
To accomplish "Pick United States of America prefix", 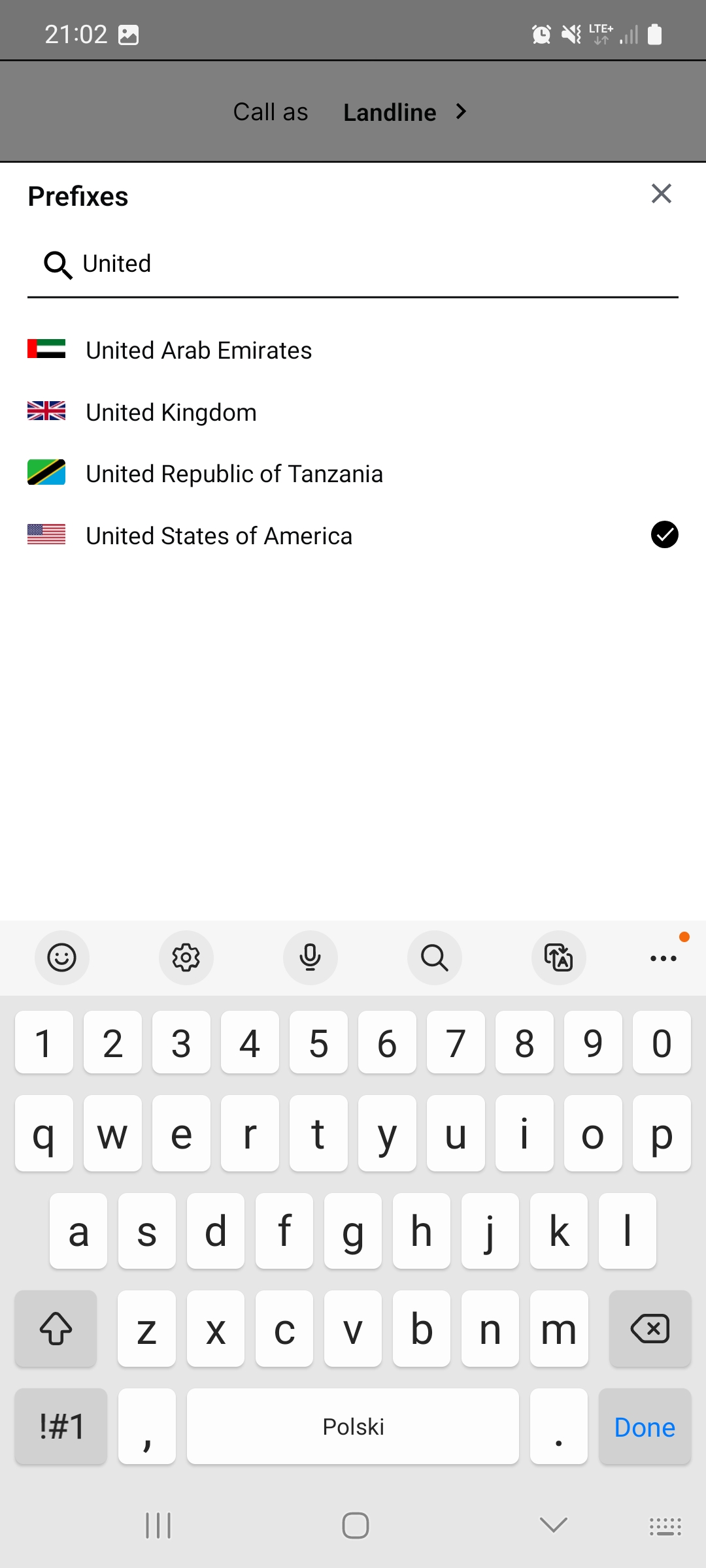I will (x=219, y=536).
